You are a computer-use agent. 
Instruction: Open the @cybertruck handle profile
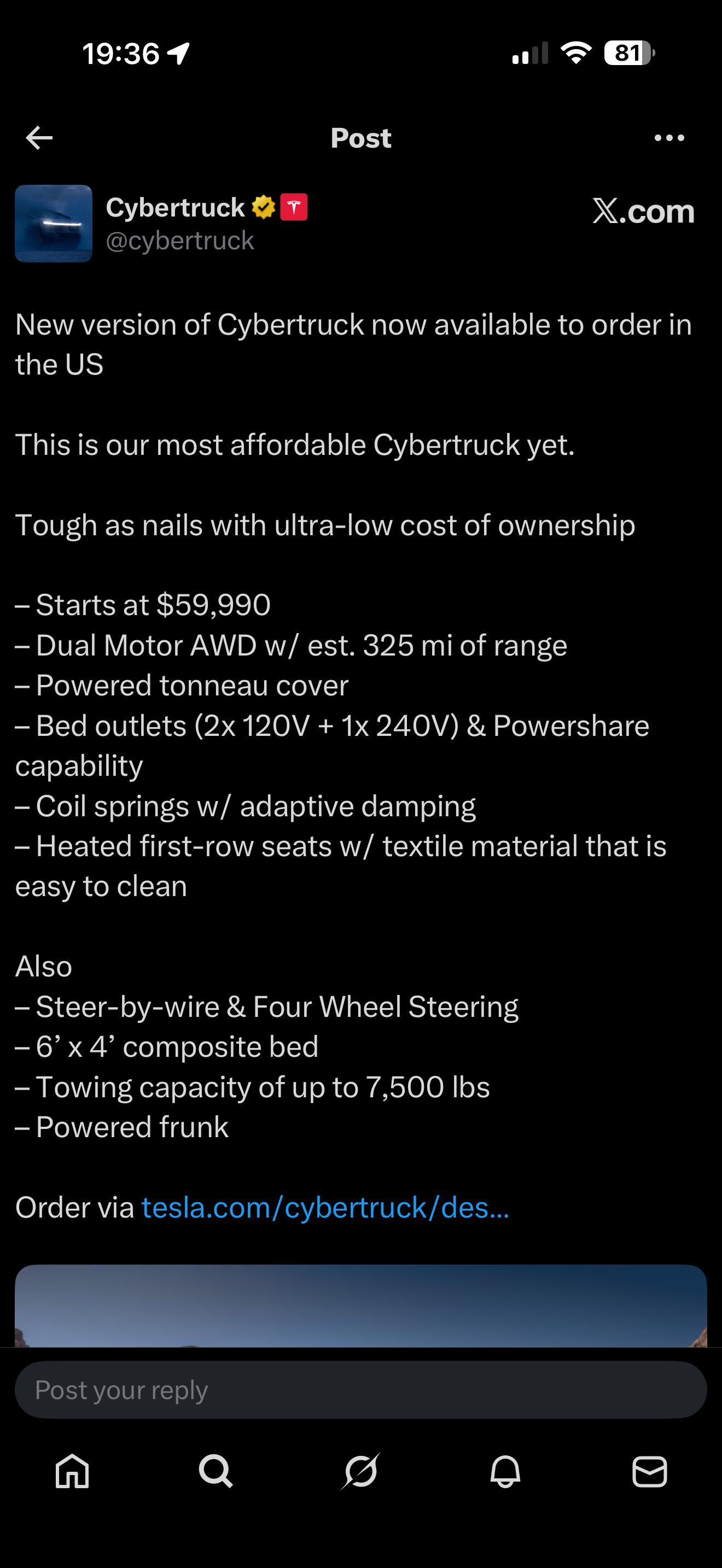point(179,241)
